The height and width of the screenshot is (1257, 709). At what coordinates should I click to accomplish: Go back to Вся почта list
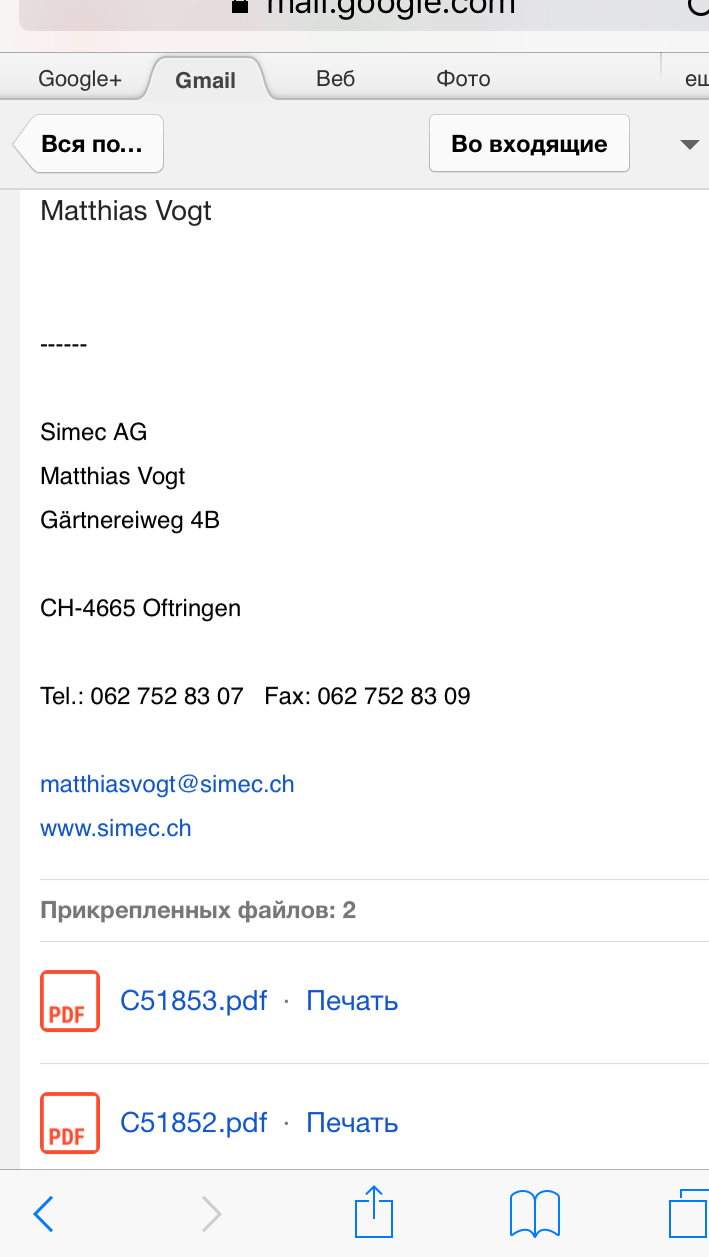[x=90, y=144]
